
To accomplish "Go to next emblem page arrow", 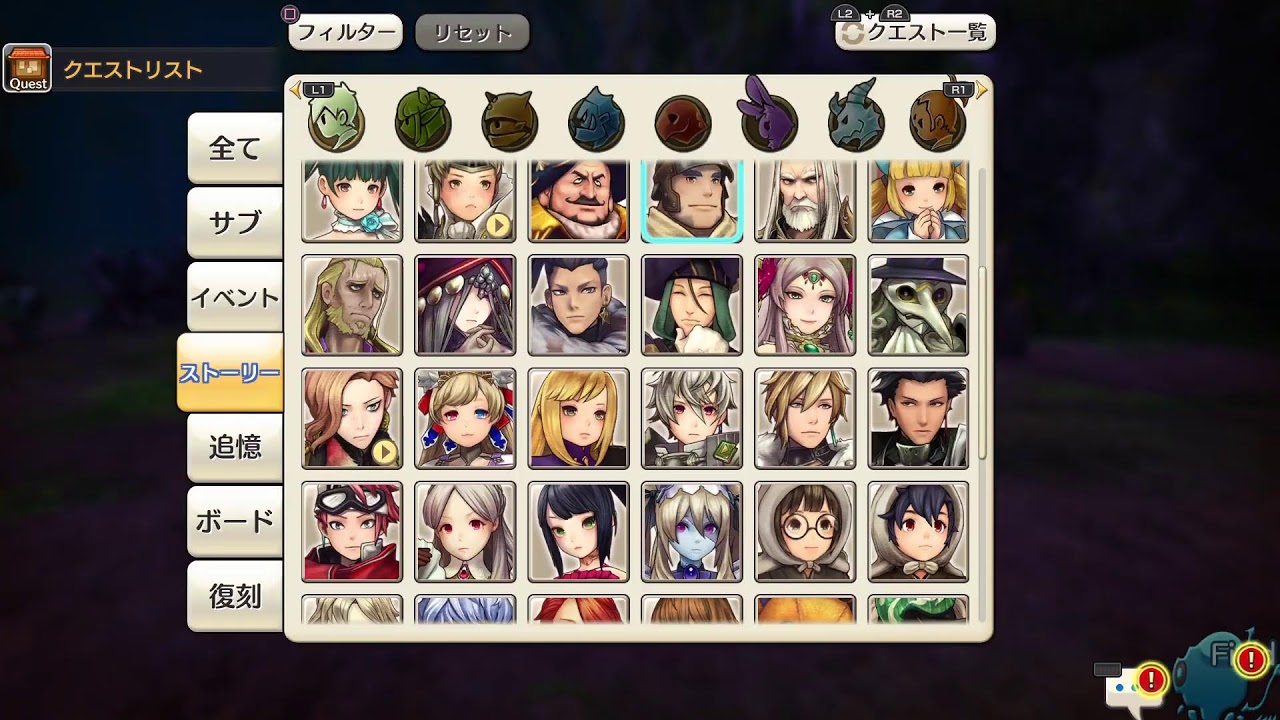I will [982, 90].
